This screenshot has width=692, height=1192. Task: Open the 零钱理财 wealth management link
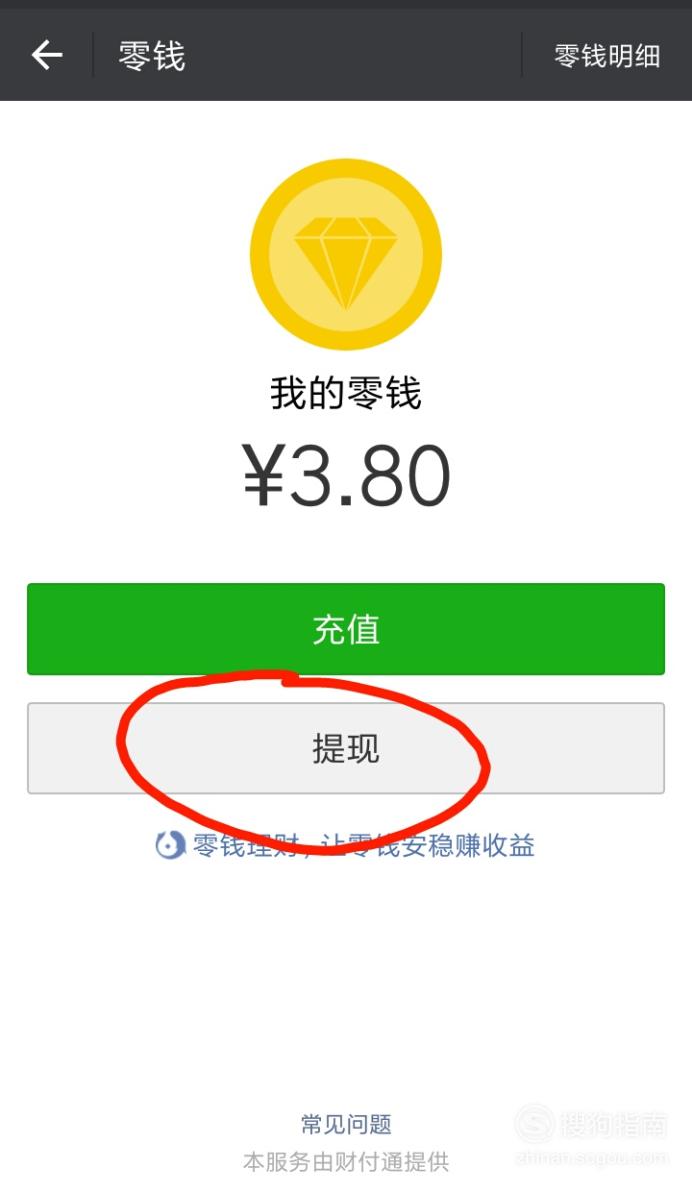pyautogui.click(x=345, y=845)
